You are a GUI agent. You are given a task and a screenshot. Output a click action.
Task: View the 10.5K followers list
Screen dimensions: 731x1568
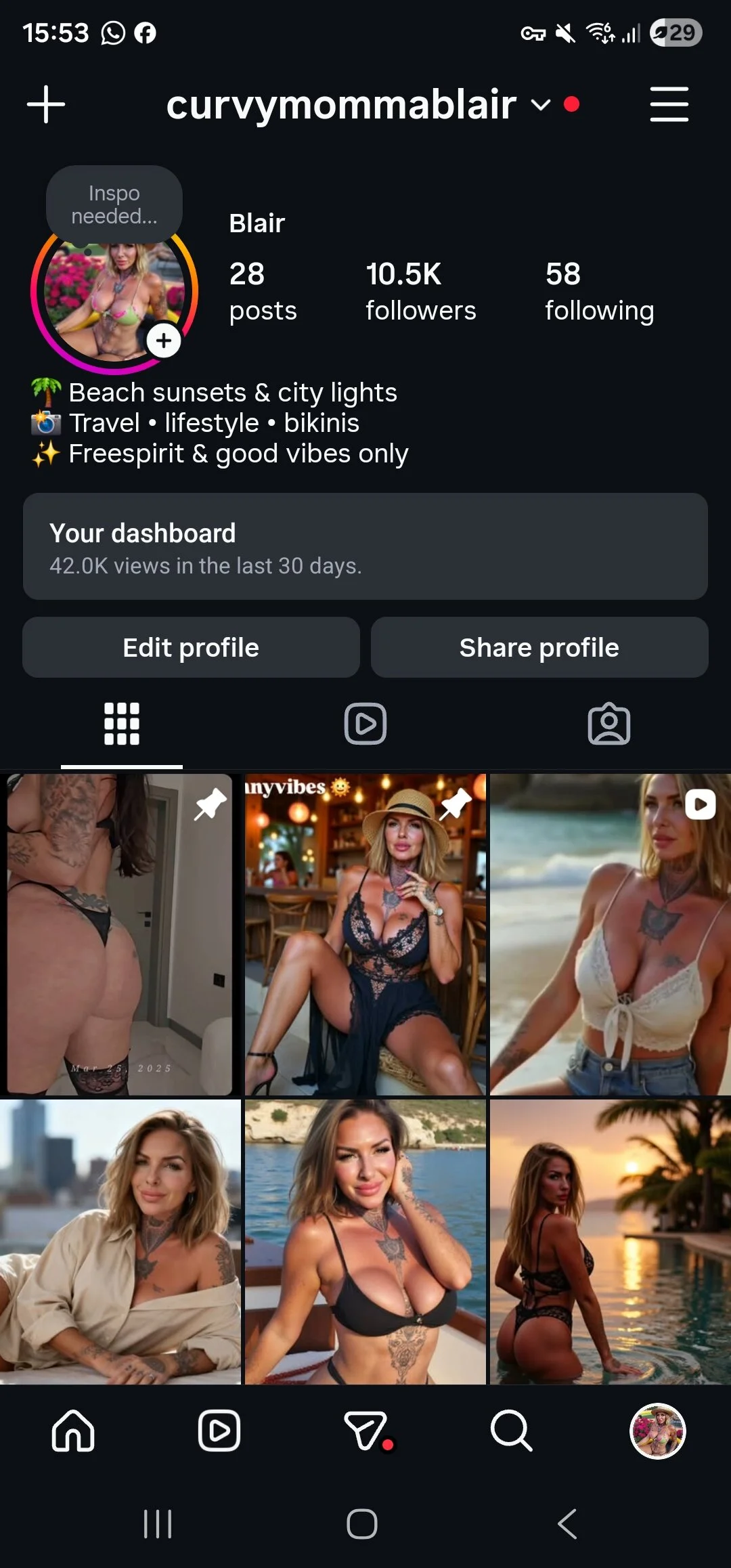pos(420,291)
